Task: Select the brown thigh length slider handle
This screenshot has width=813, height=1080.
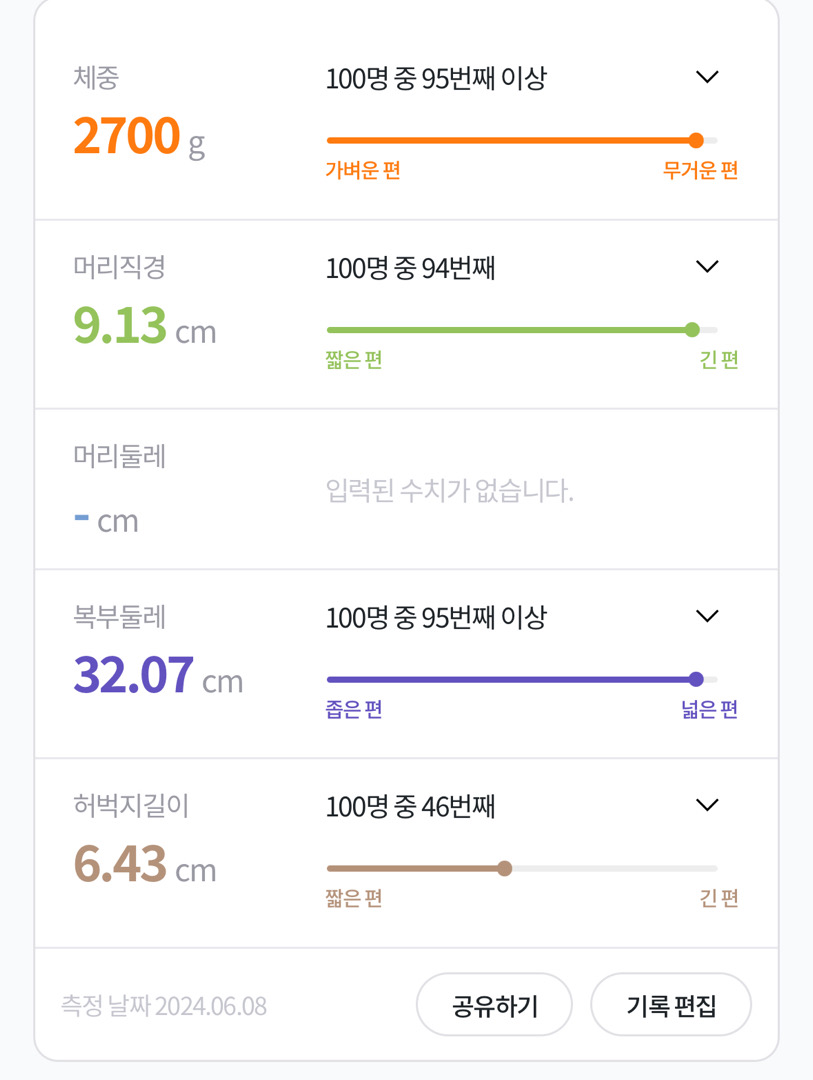Action: click(505, 868)
